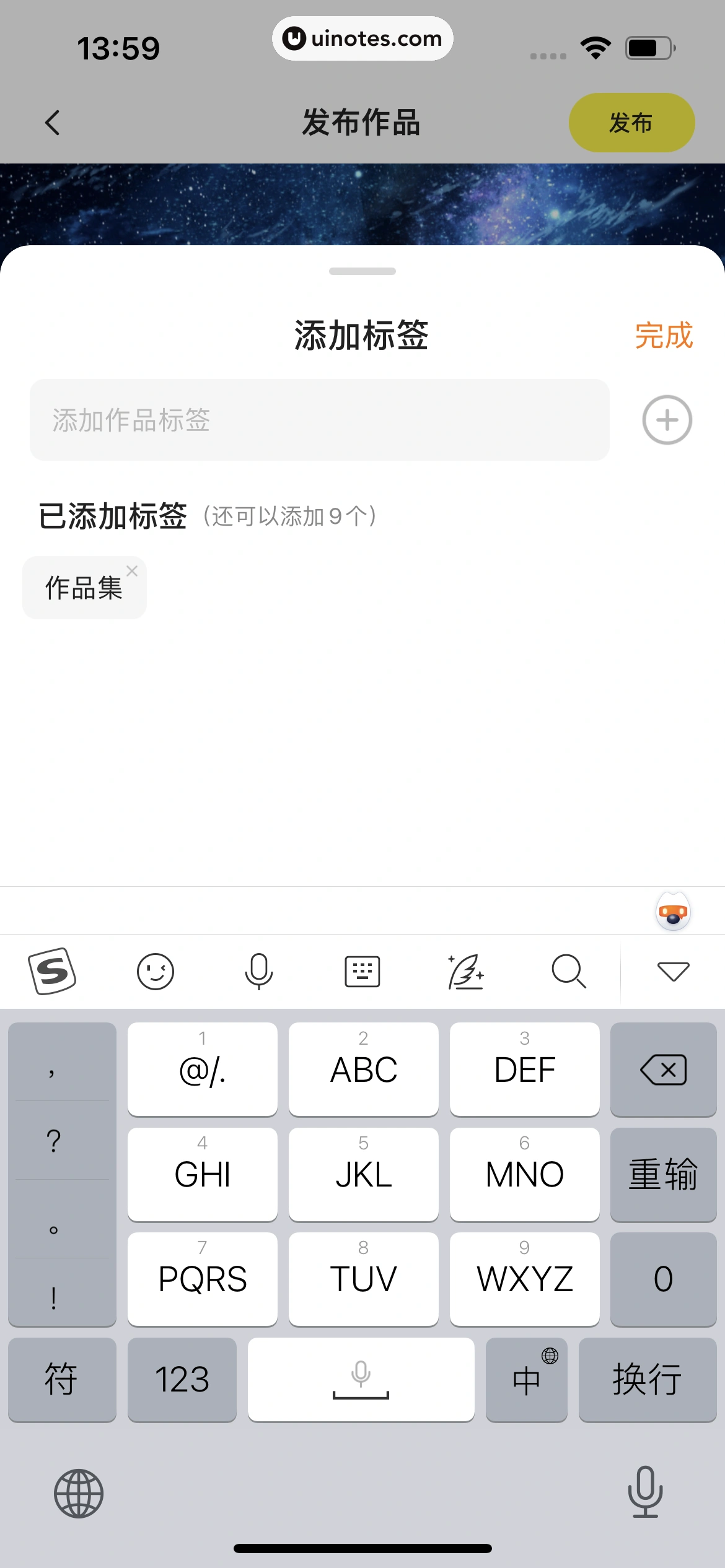
Task: Open the keyboard layout switcher icon
Action: tap(362, 971)
